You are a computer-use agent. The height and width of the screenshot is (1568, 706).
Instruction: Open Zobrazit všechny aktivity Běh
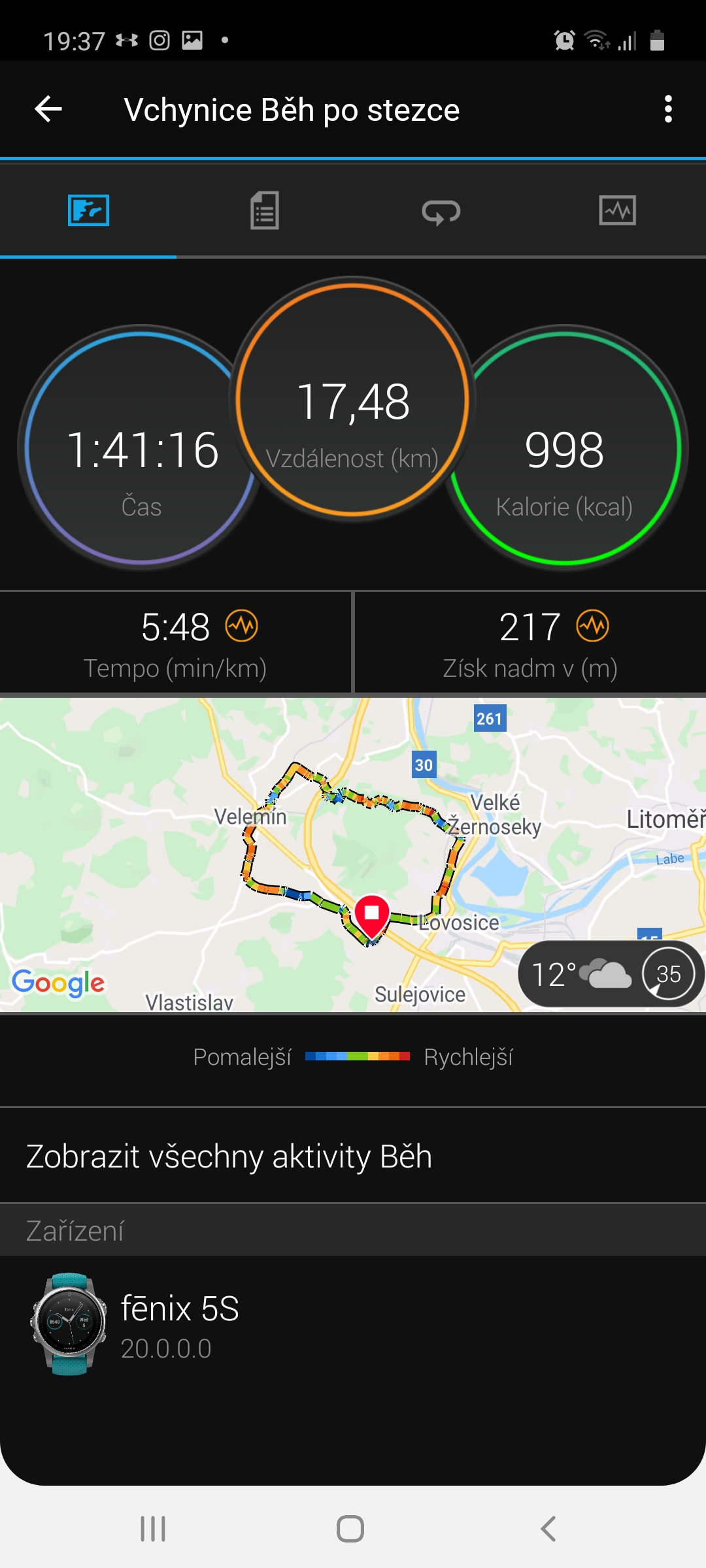pyautogui.click(x=353, y=1156)
